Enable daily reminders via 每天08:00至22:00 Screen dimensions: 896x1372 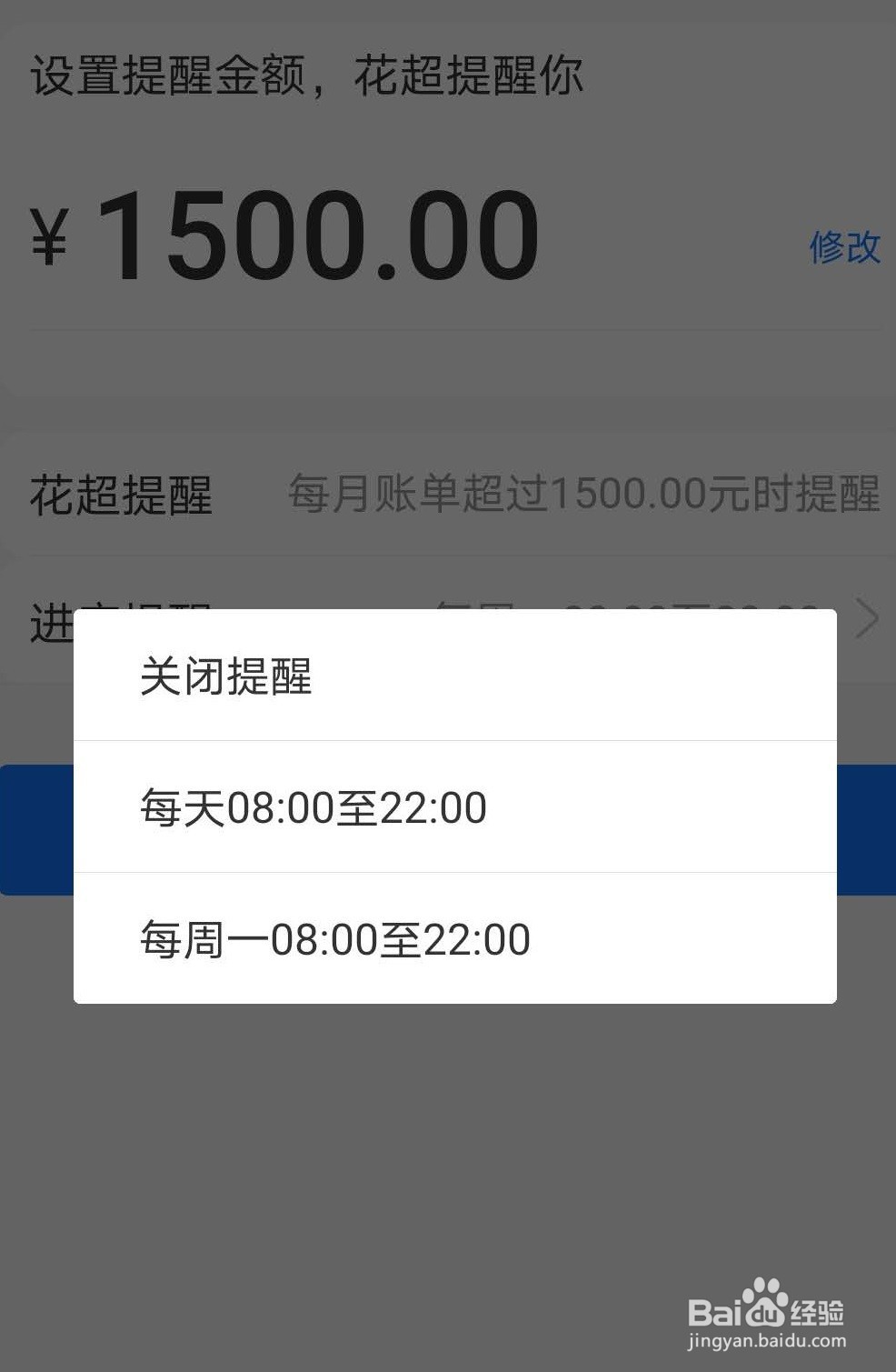(312, 806)
